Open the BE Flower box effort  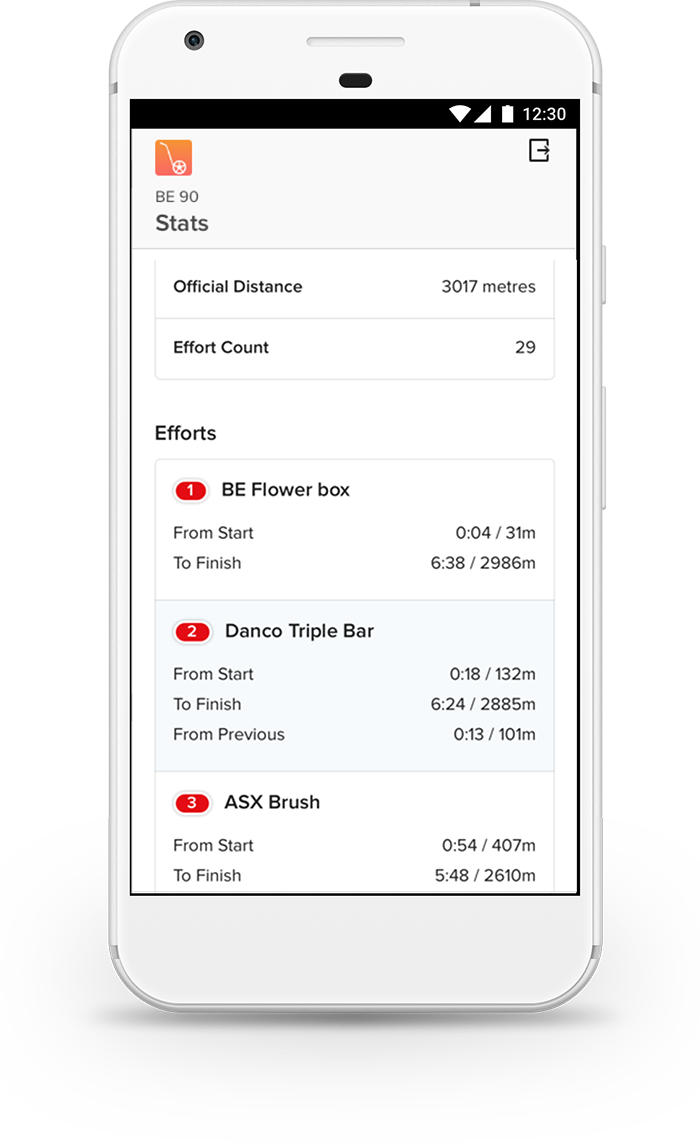[x=355, y=530]
